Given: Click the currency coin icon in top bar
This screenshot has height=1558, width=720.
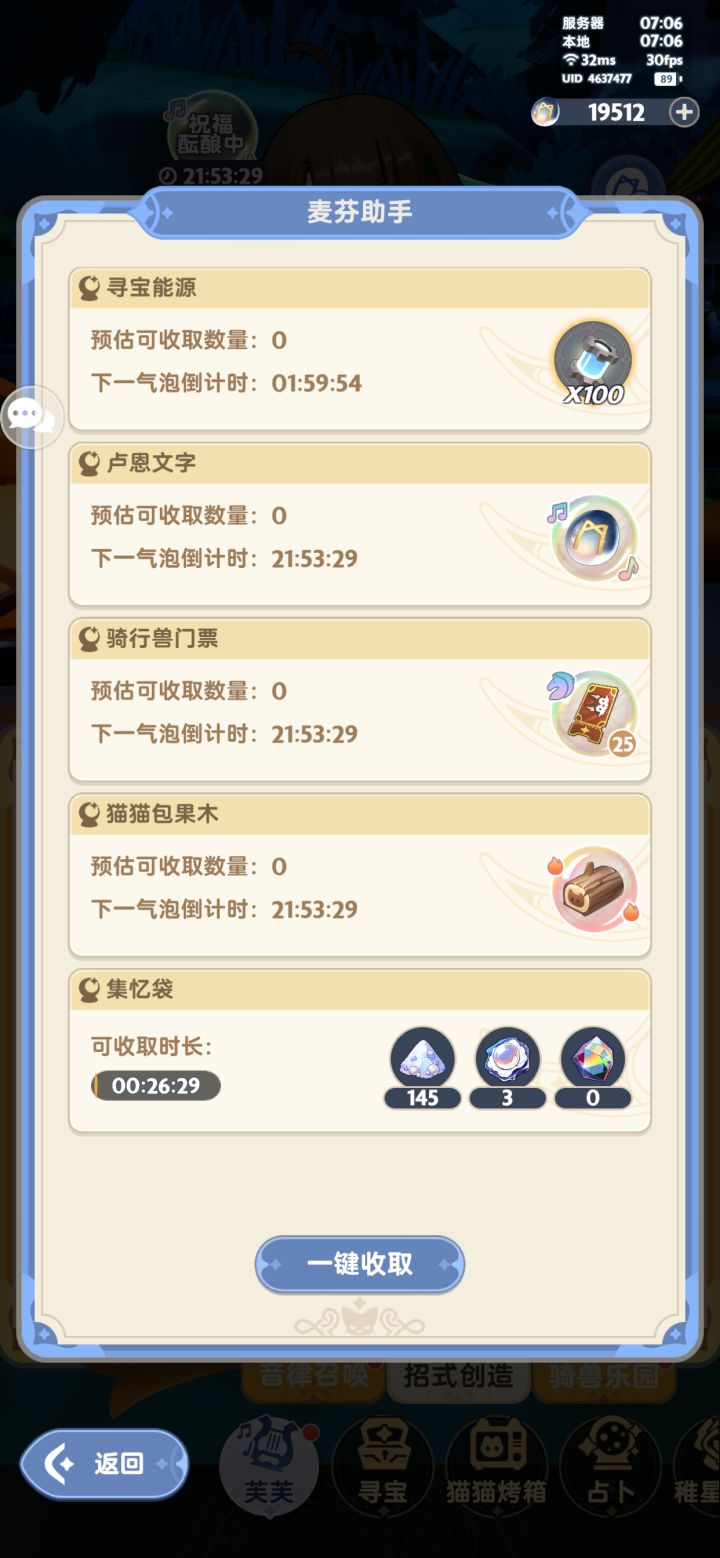Looking at the screenshot, I should (545, 113).
